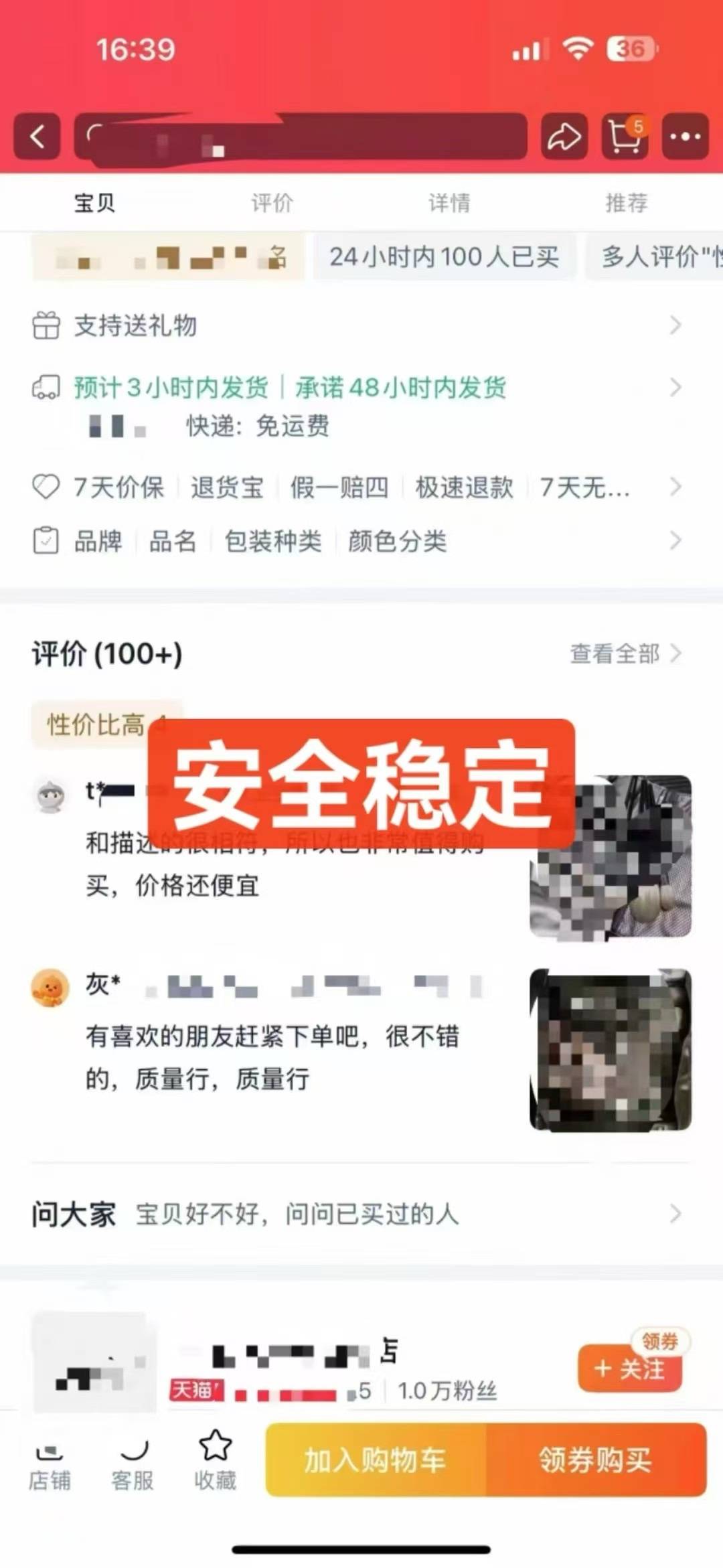Tap 领券购买 to buy with coupon
723x1568 pixels.
click(x=596, y=1460)
